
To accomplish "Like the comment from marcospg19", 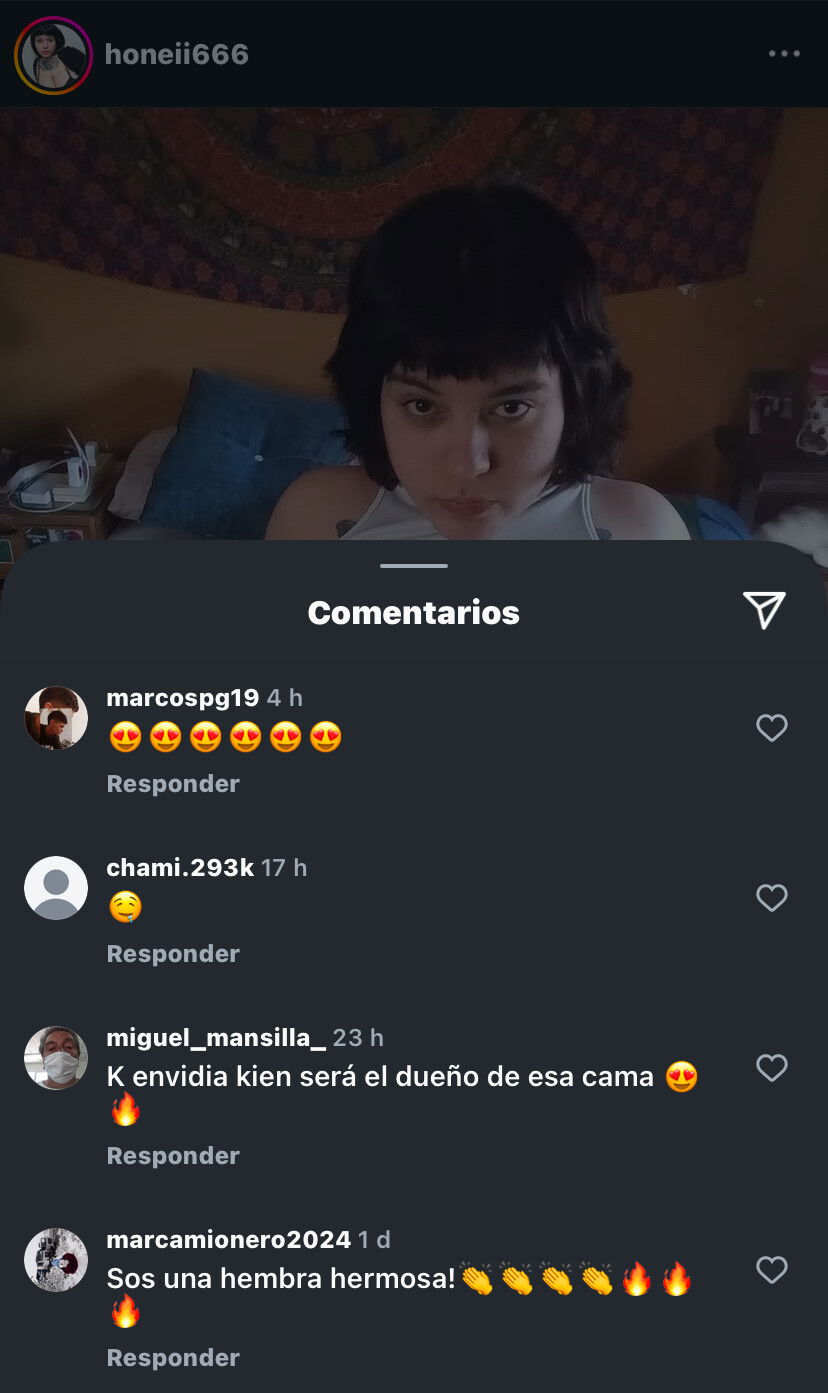I will pos(771,728).
